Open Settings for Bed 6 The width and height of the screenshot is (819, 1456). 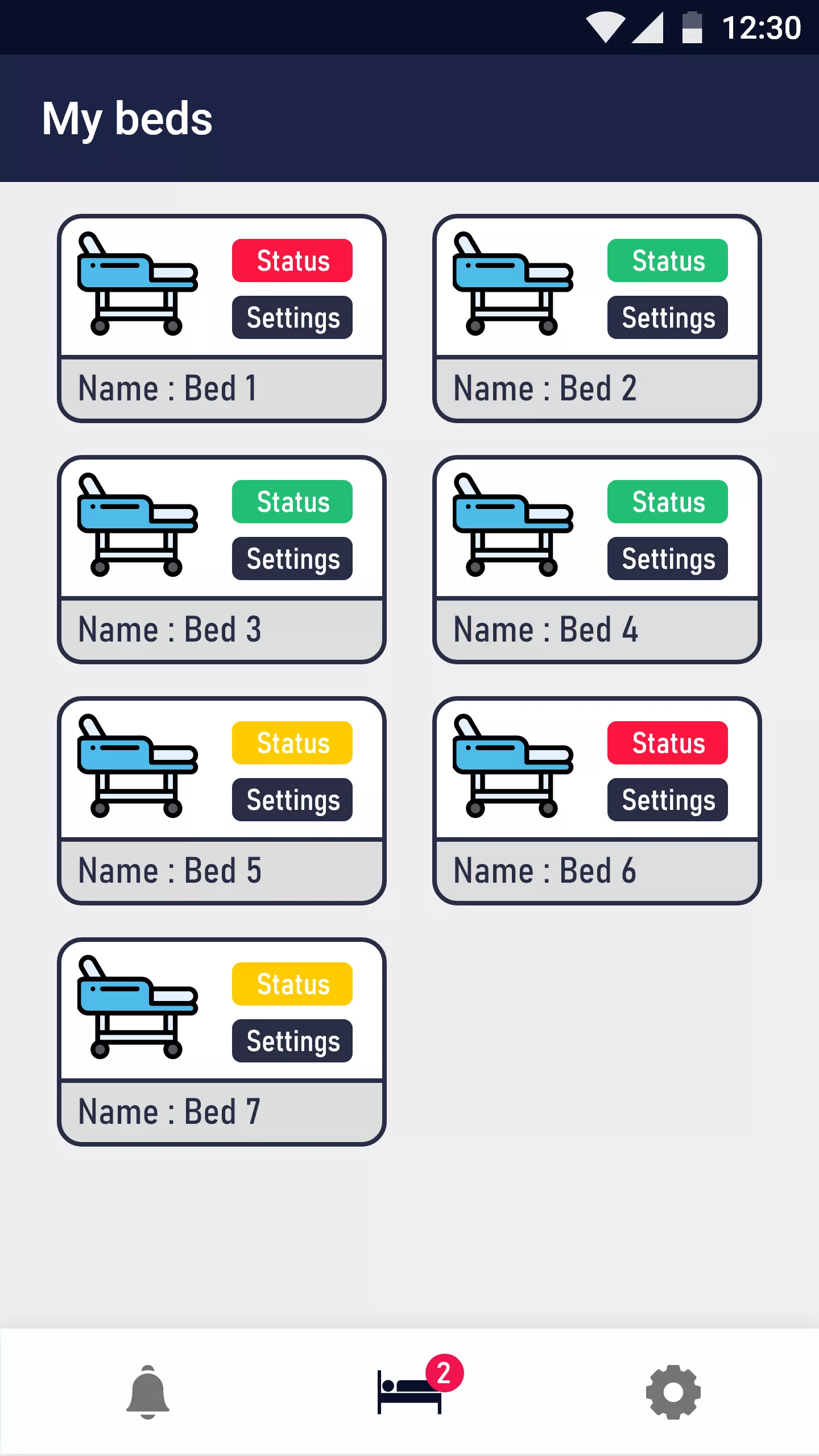pos(668,800)
